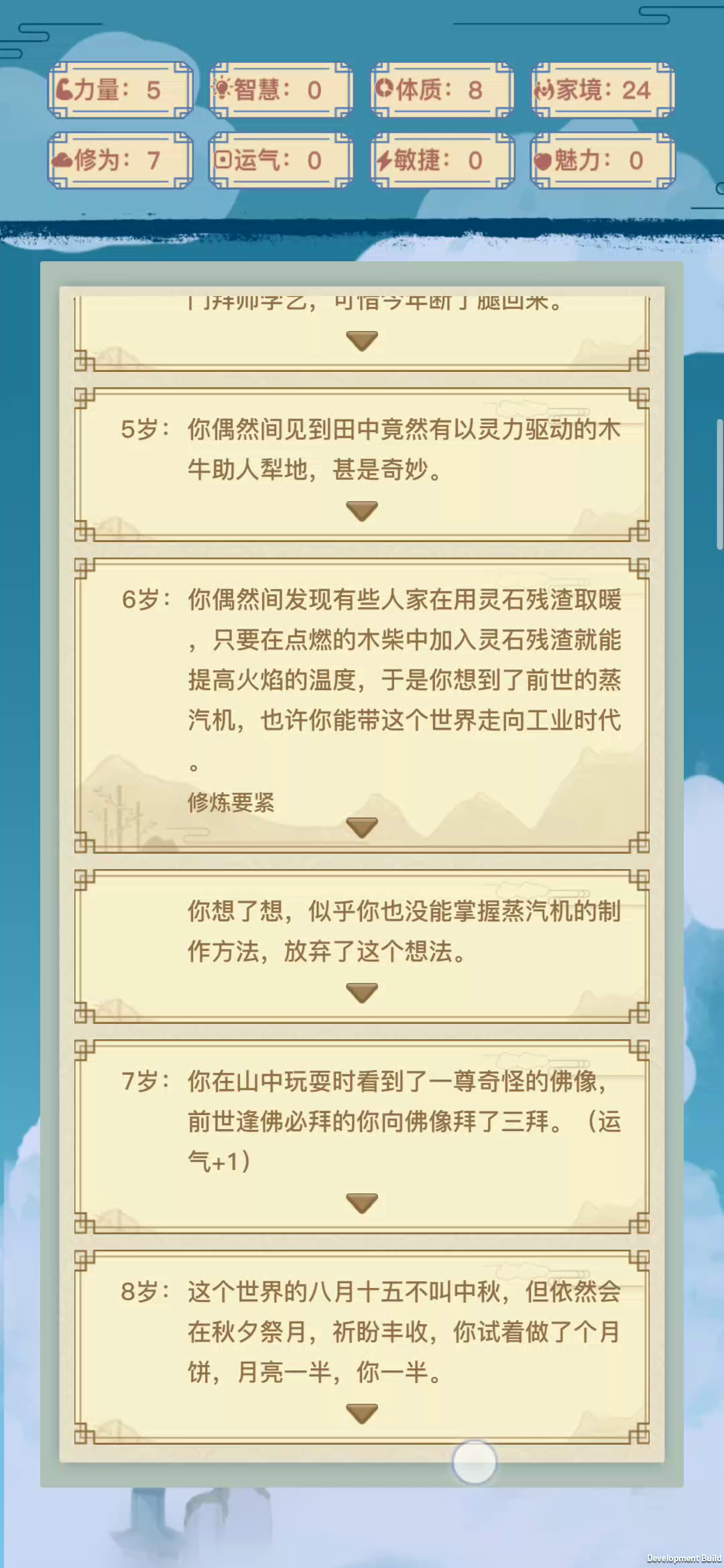Screen dimensions: 724x1568
Task: Tap the 8岁 mooncake event card
Action: click(x=362, y=1347)
